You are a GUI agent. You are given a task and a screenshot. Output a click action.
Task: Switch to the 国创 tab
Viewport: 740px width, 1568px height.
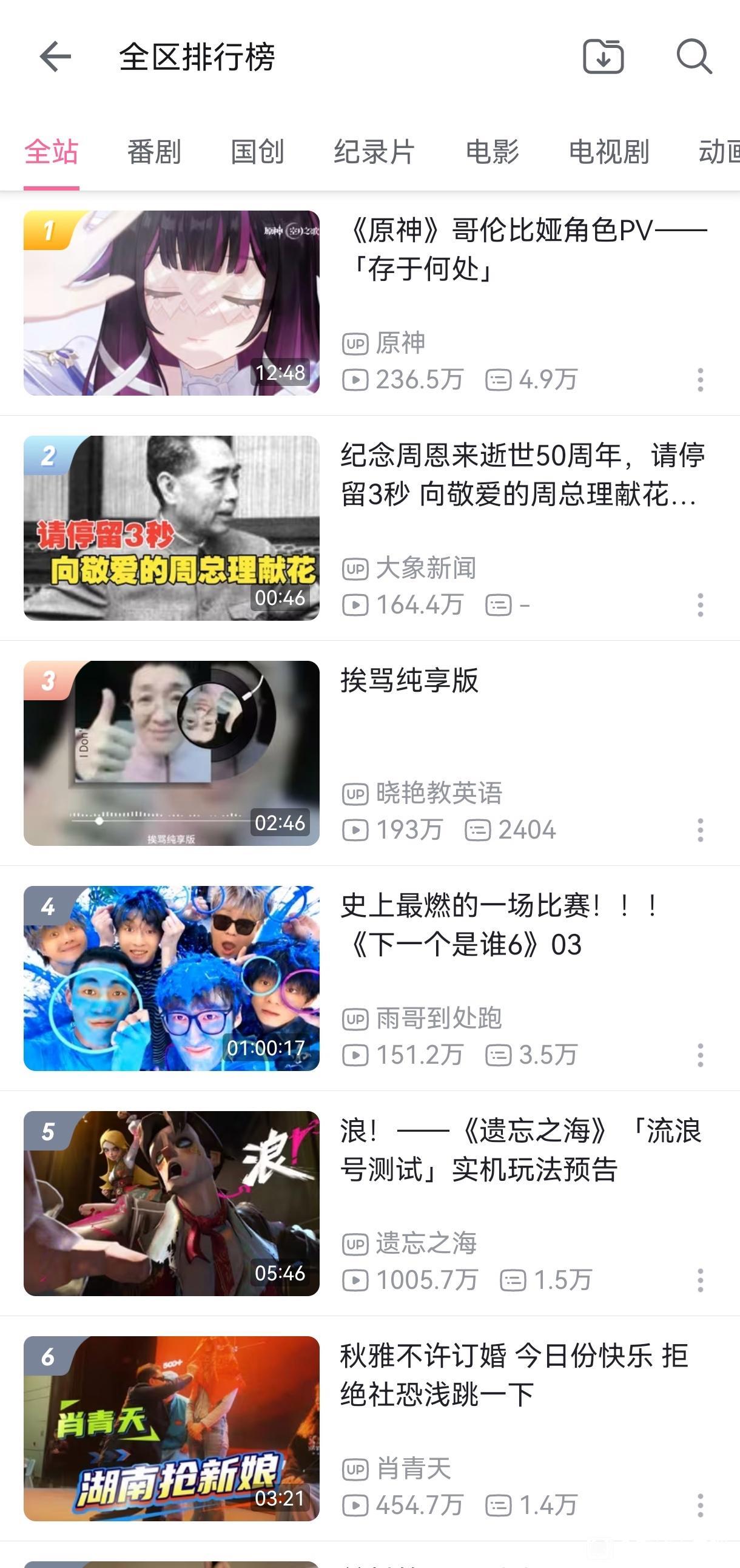click(257, 152)
